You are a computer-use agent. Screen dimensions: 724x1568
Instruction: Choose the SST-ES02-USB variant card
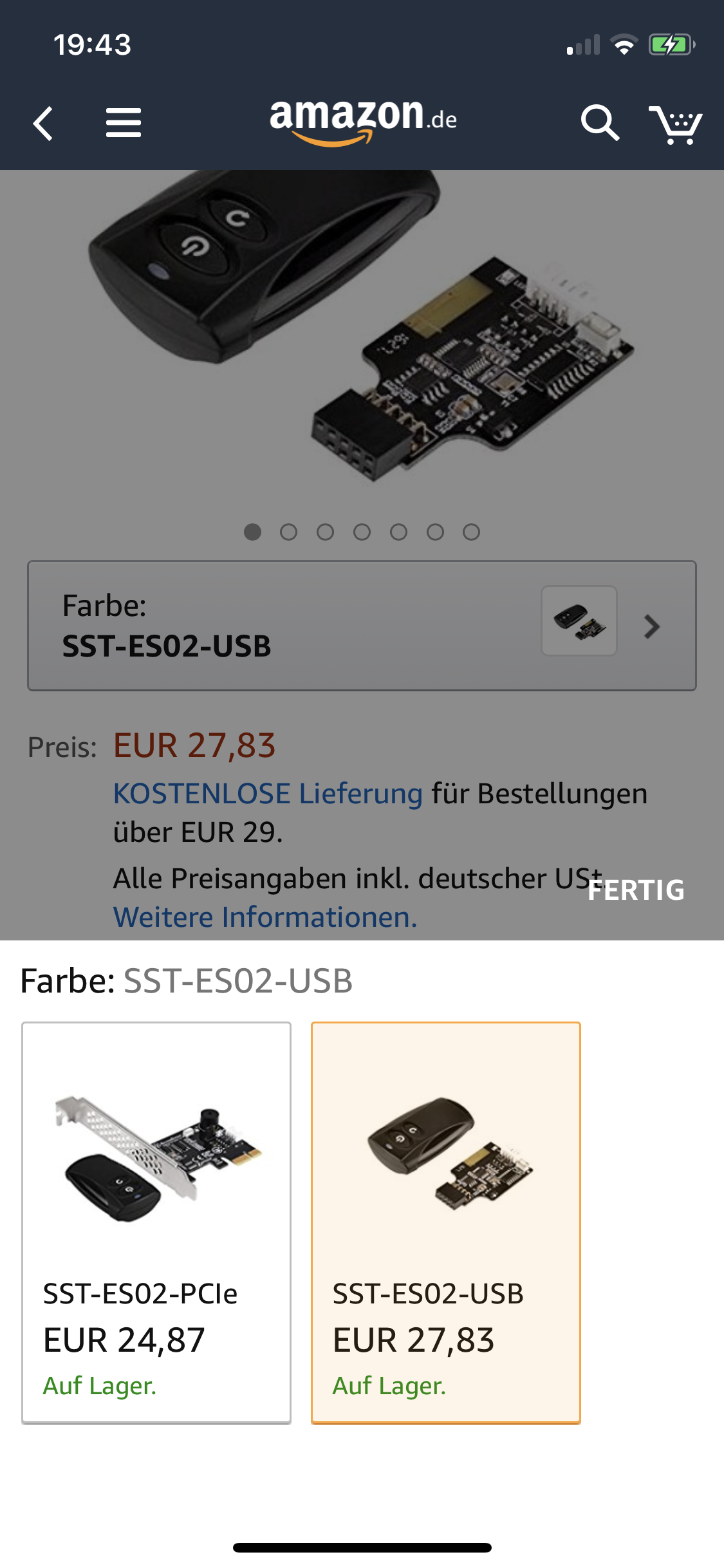445,1222
